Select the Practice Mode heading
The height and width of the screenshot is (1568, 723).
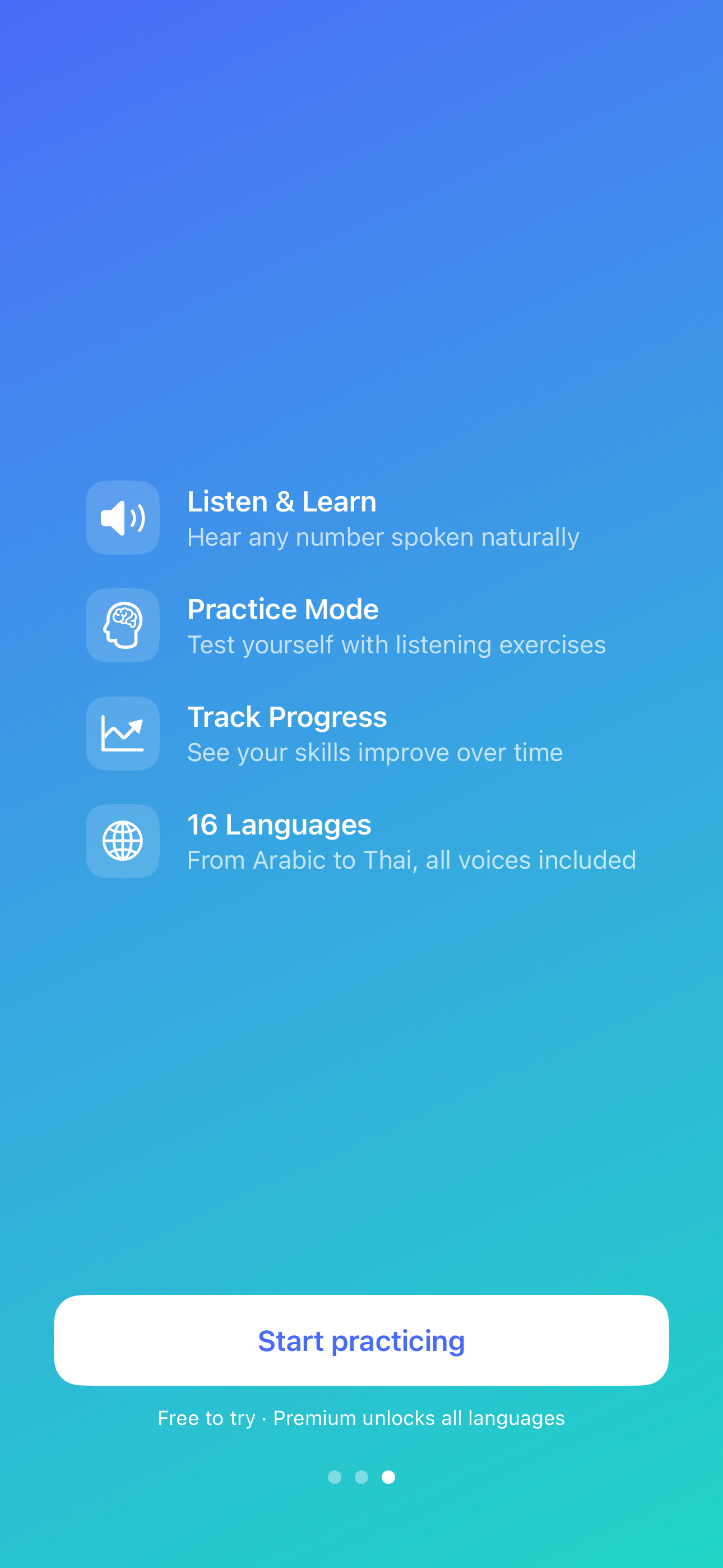282,608
